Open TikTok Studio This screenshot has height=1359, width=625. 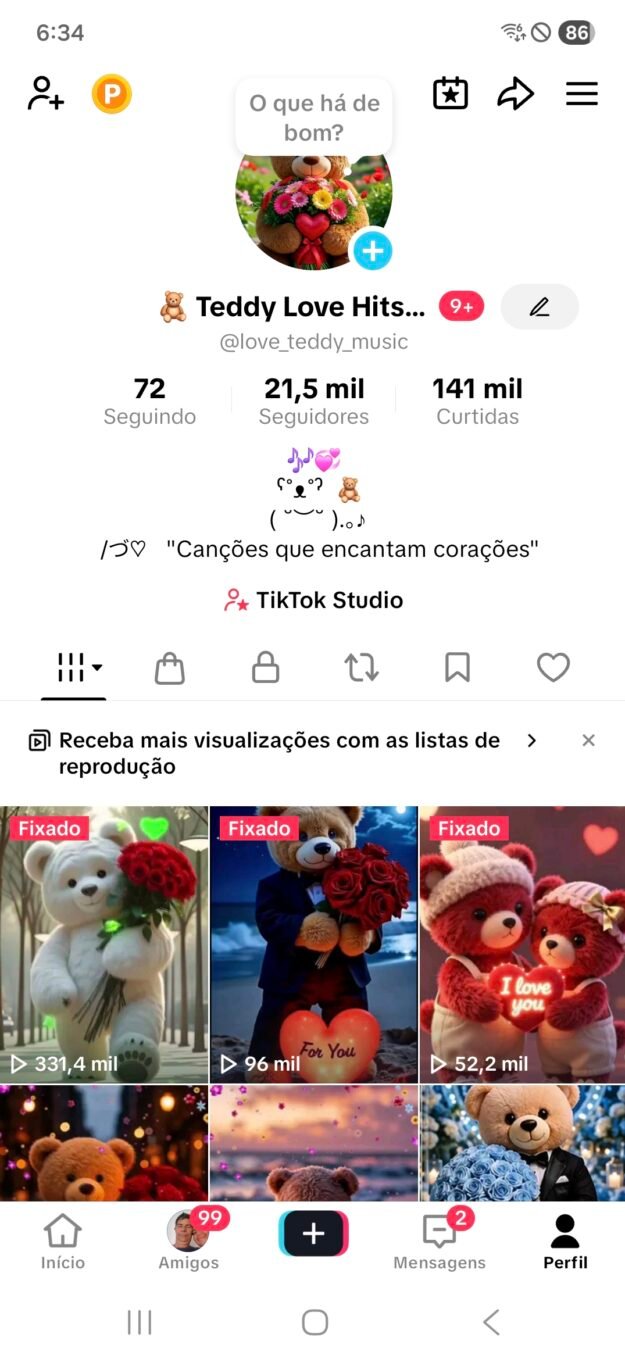coord(313,600)
